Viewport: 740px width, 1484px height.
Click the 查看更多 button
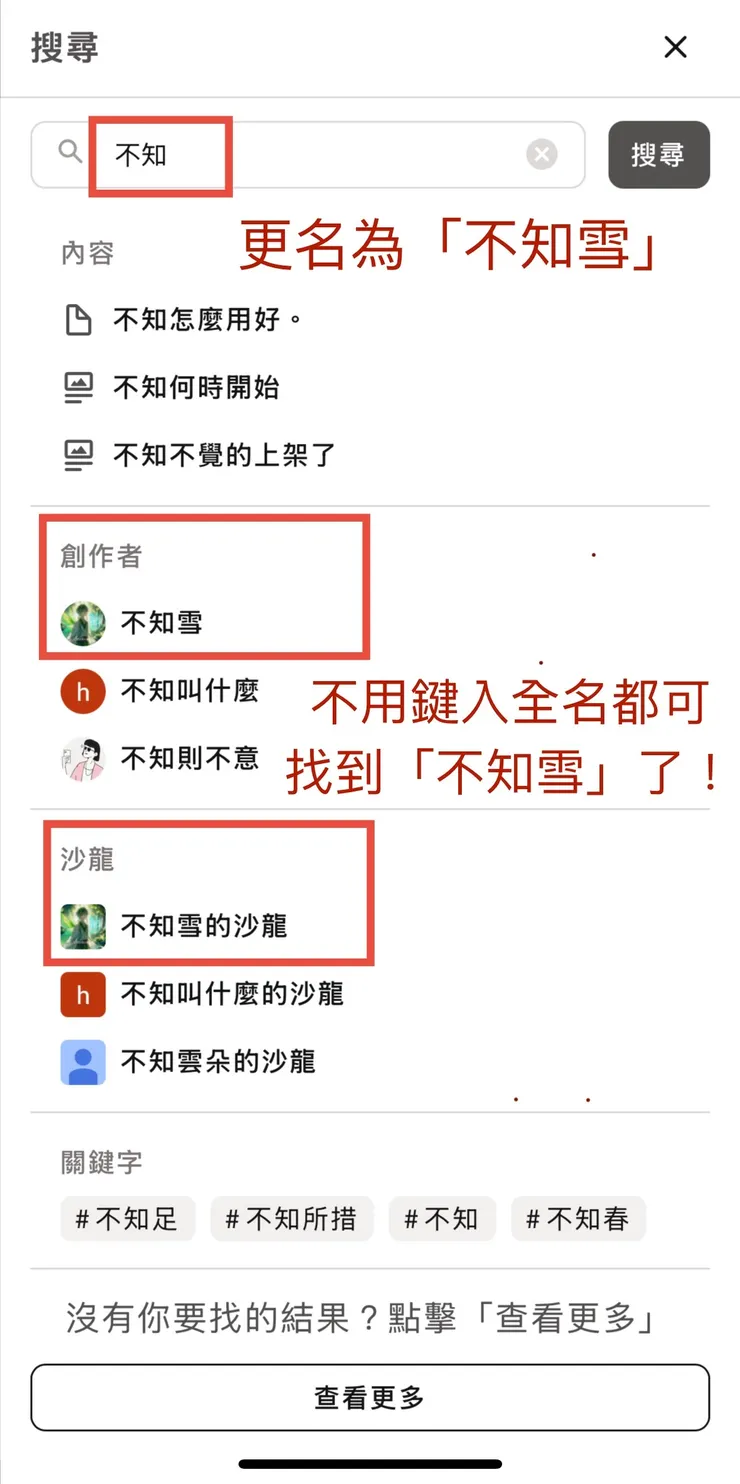370,1397
